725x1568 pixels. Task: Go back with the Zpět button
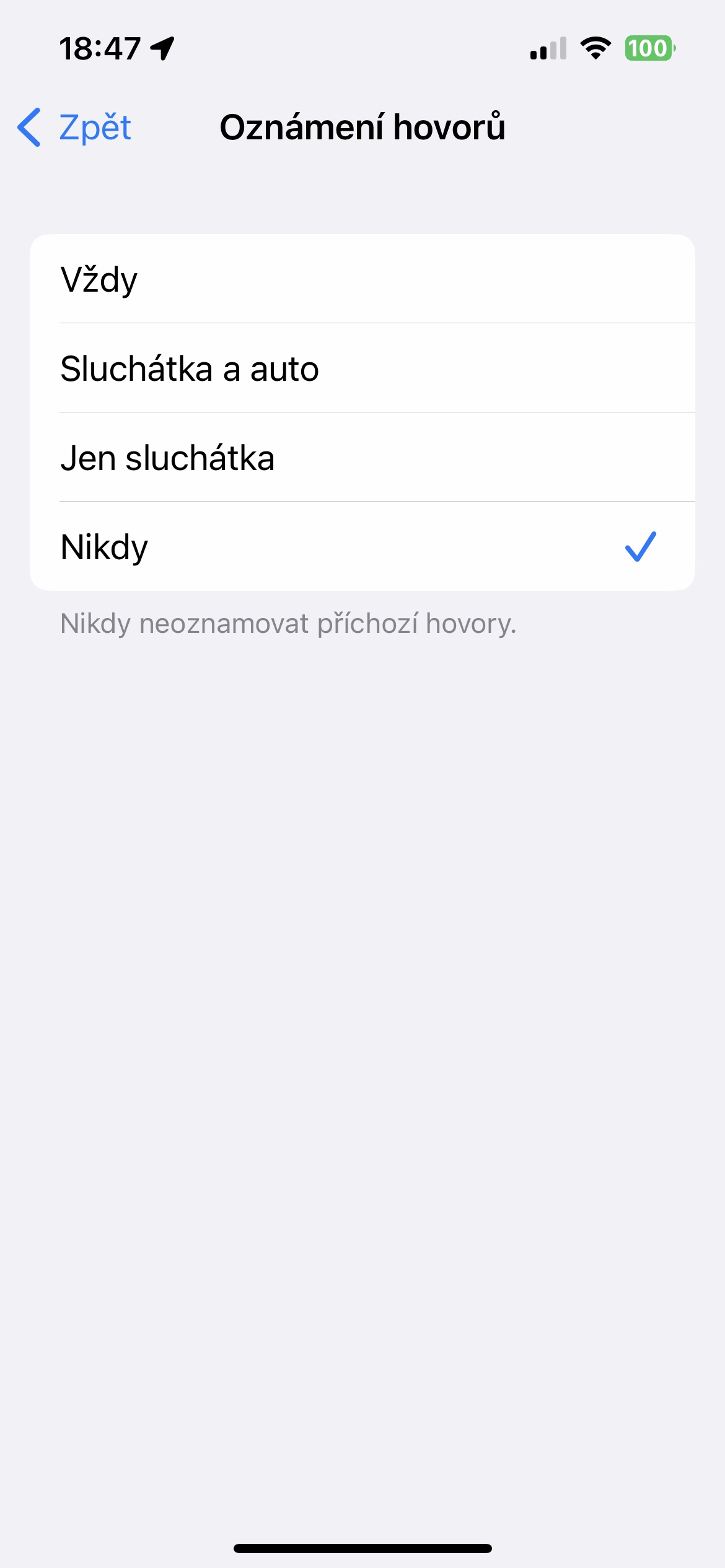[76, 128]
